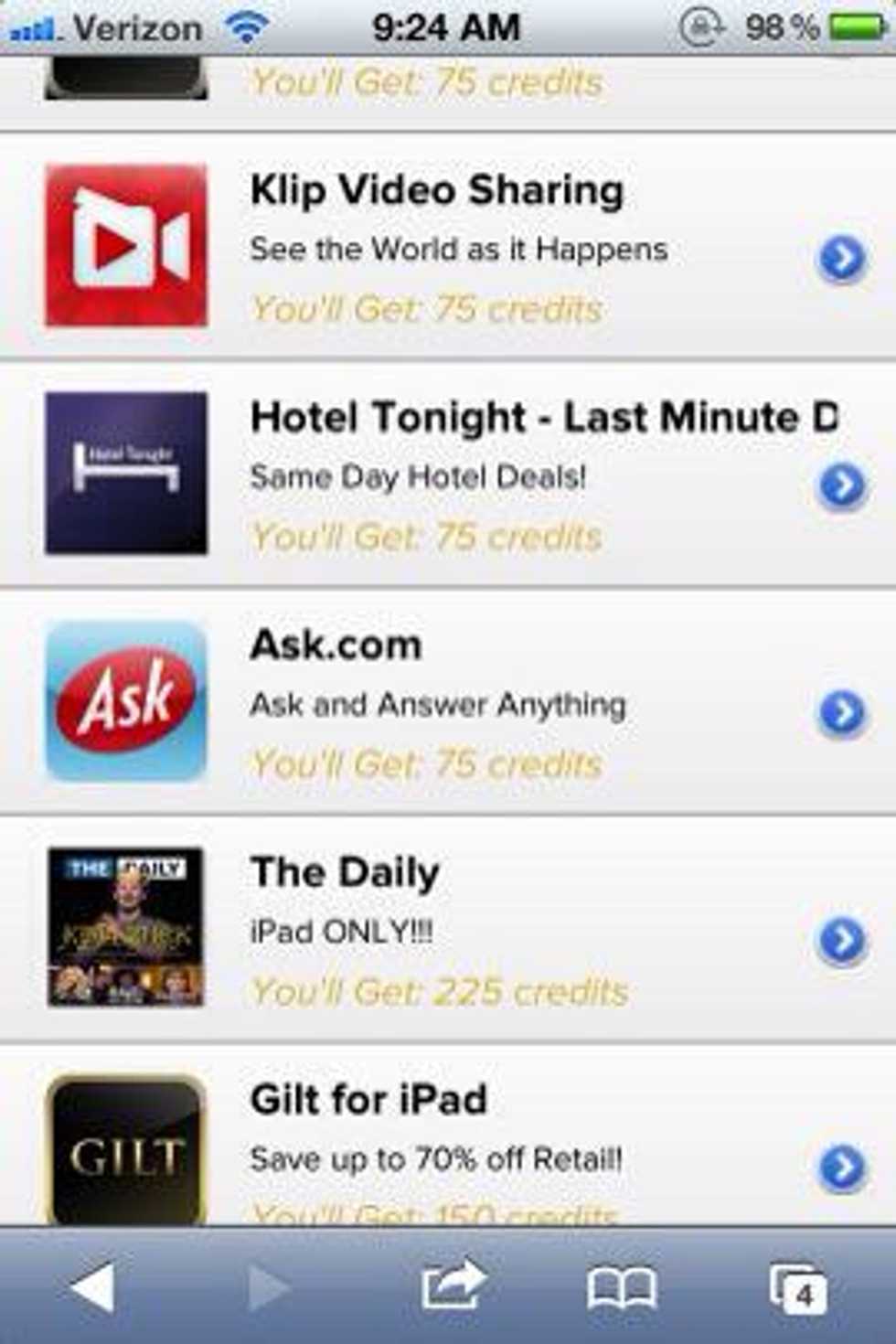Open the Klip Video Sharing offer
The width and height of the screenshot is (896, 1344).
click(x=841, y=259)
